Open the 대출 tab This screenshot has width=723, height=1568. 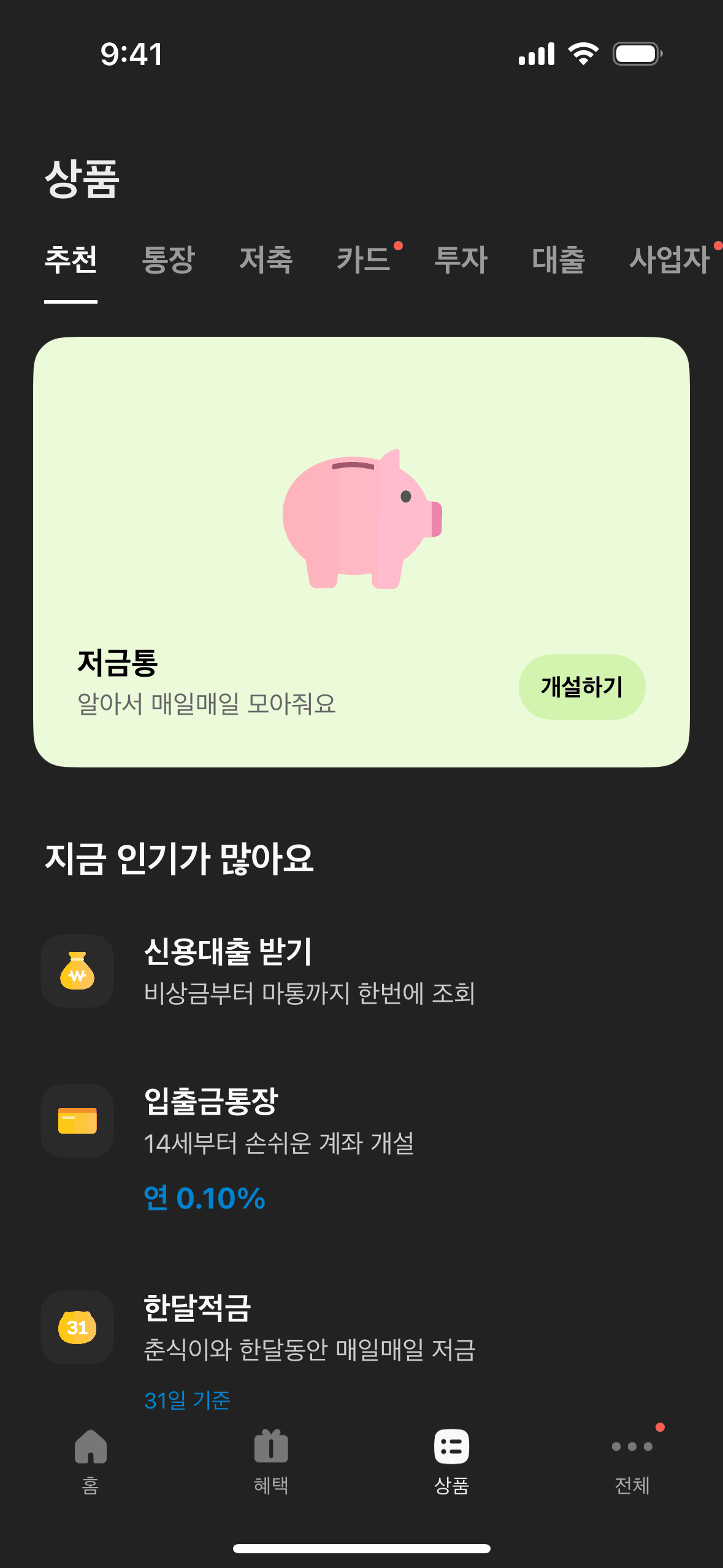pos(558,259)
